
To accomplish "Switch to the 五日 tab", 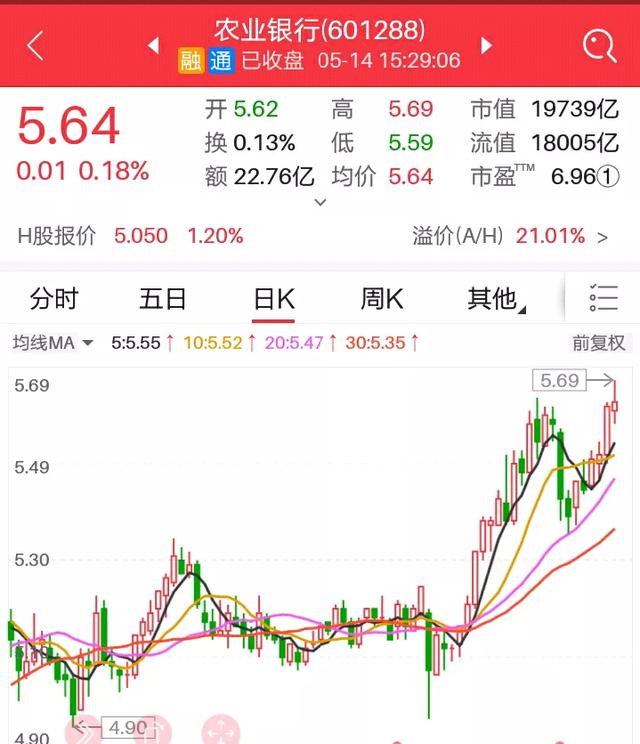I will pos(163,298).
